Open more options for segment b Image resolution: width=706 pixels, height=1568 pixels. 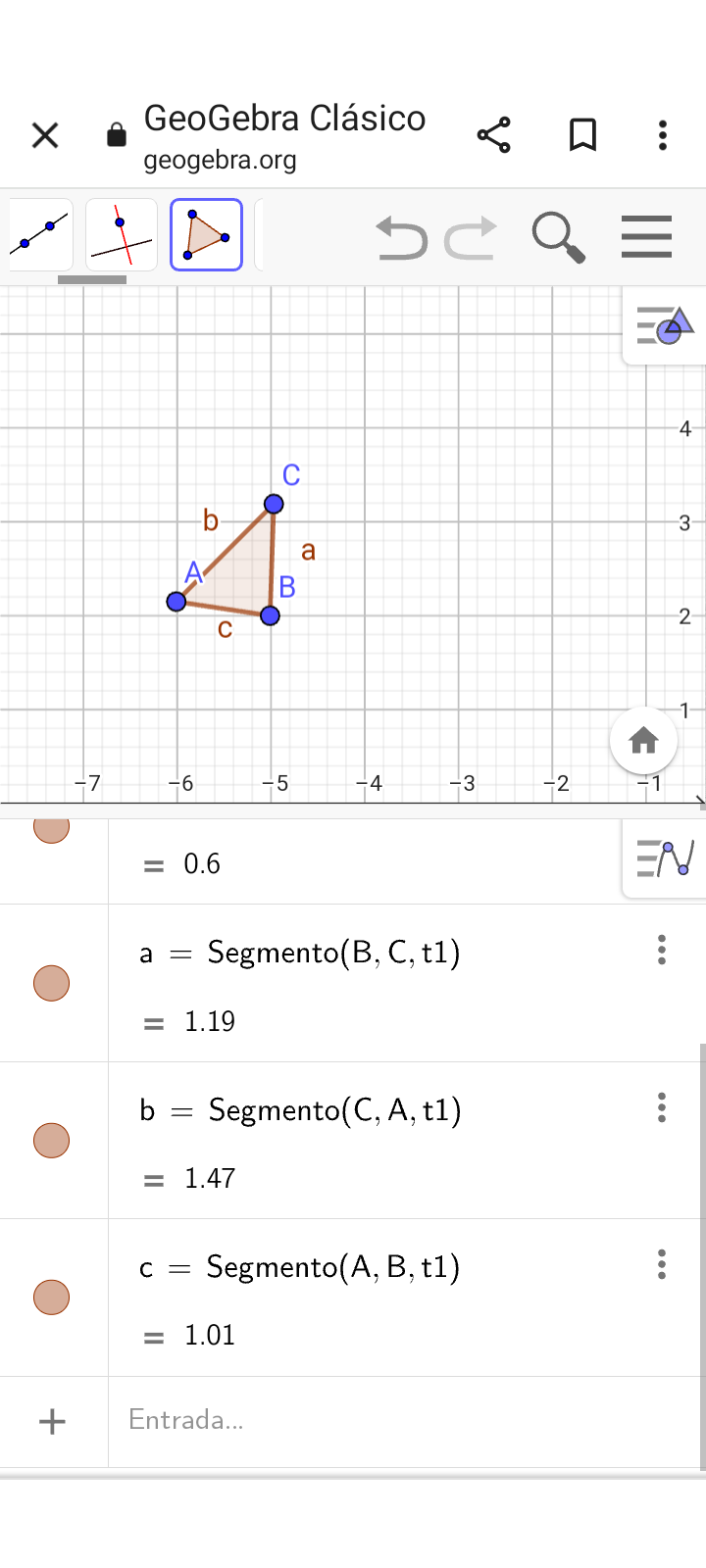pyautogui.click(x=662, y=1107)
